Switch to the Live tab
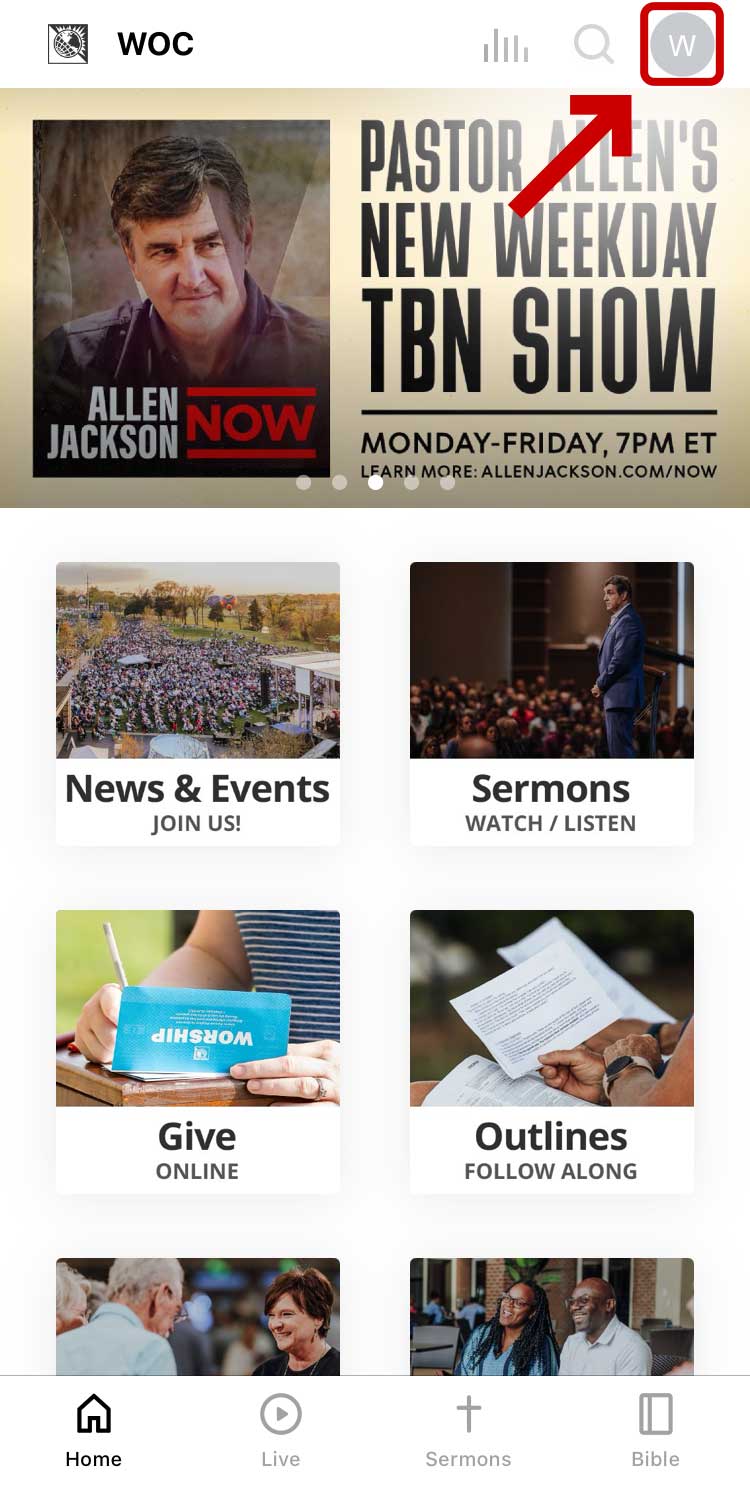Viewport: 750px width, 1486px height. [281, 1431]
